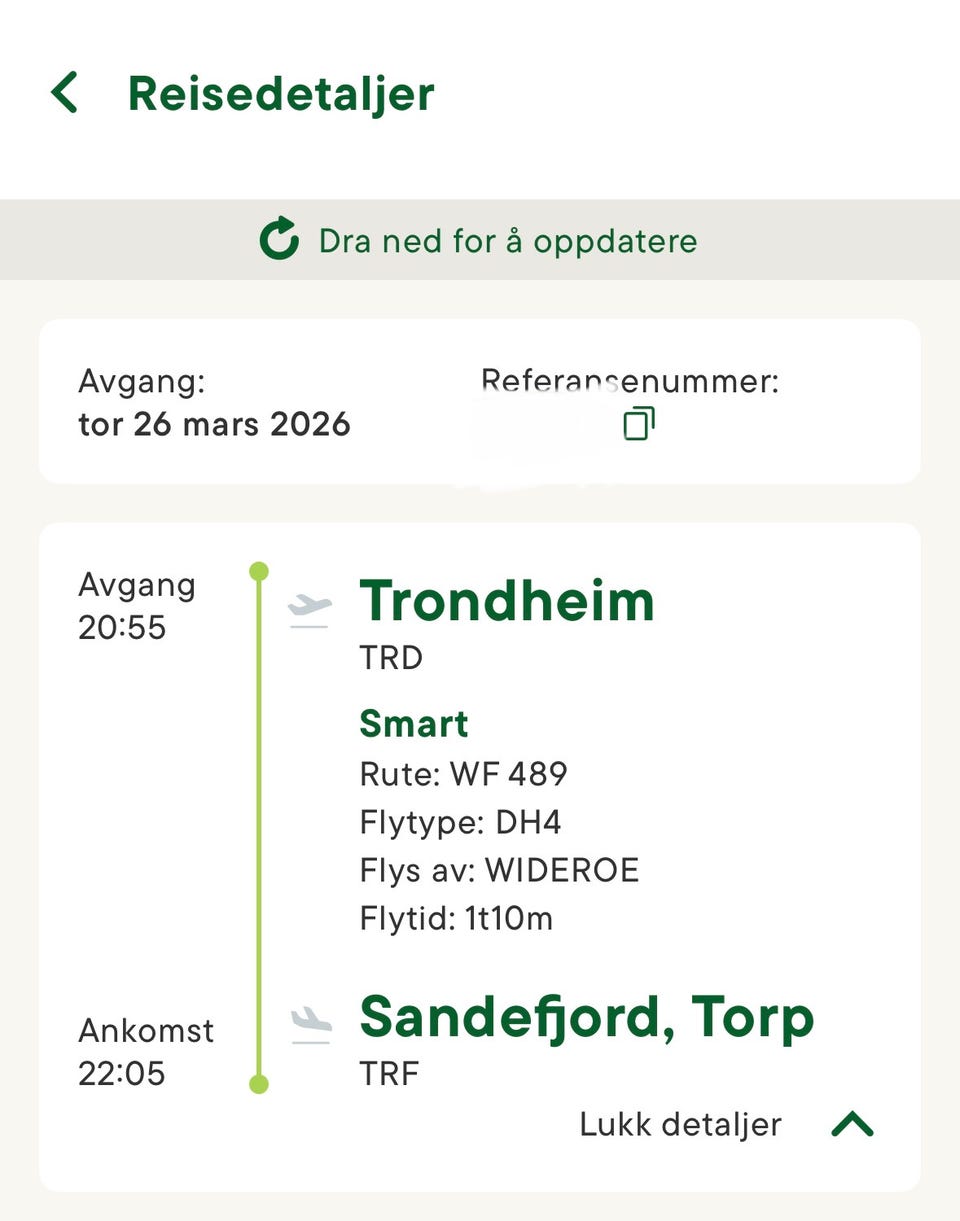The image size is (960, 1221).
Task: Open Sandefjord, Torp airport information
Action: 585,1016
